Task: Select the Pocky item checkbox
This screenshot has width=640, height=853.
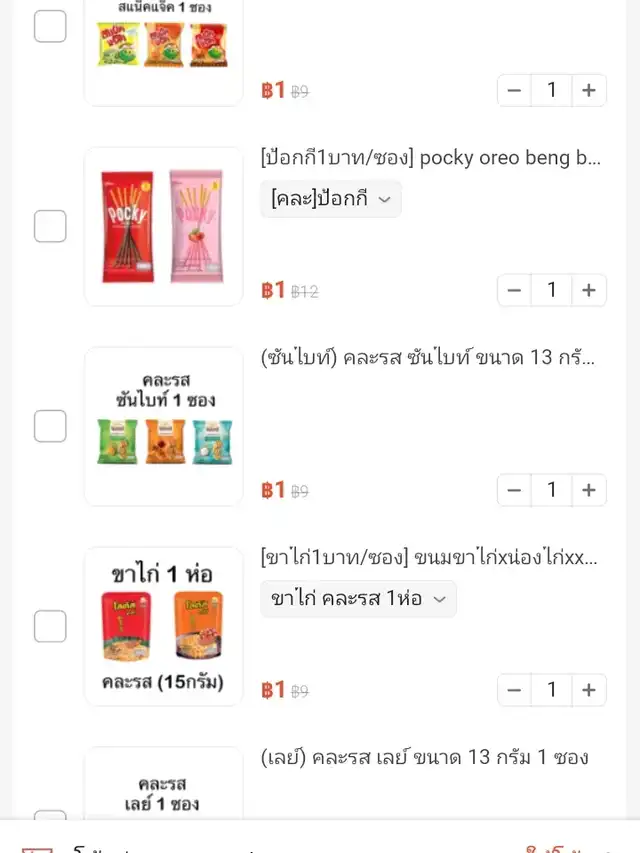Action: 50,226
